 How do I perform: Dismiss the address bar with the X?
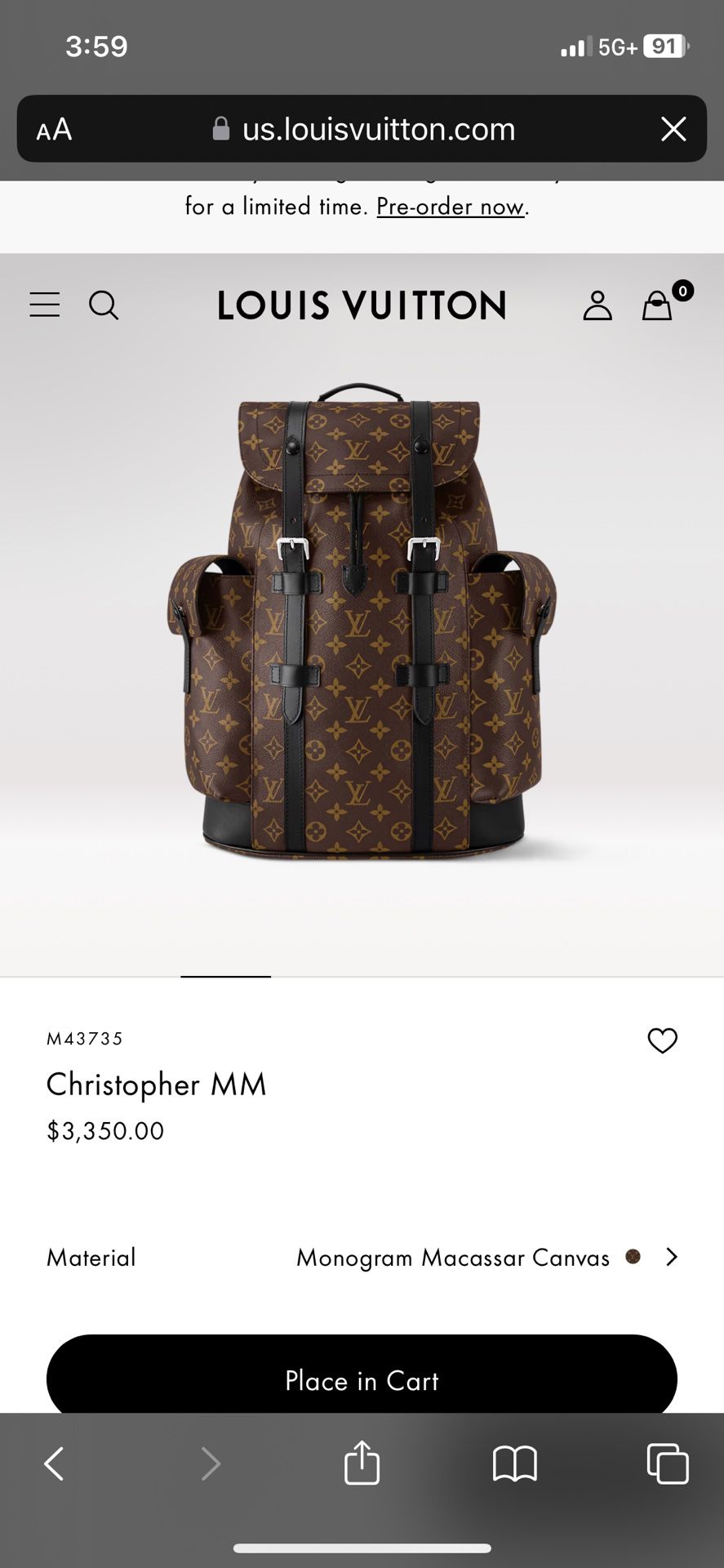click(x=673, y=128)
